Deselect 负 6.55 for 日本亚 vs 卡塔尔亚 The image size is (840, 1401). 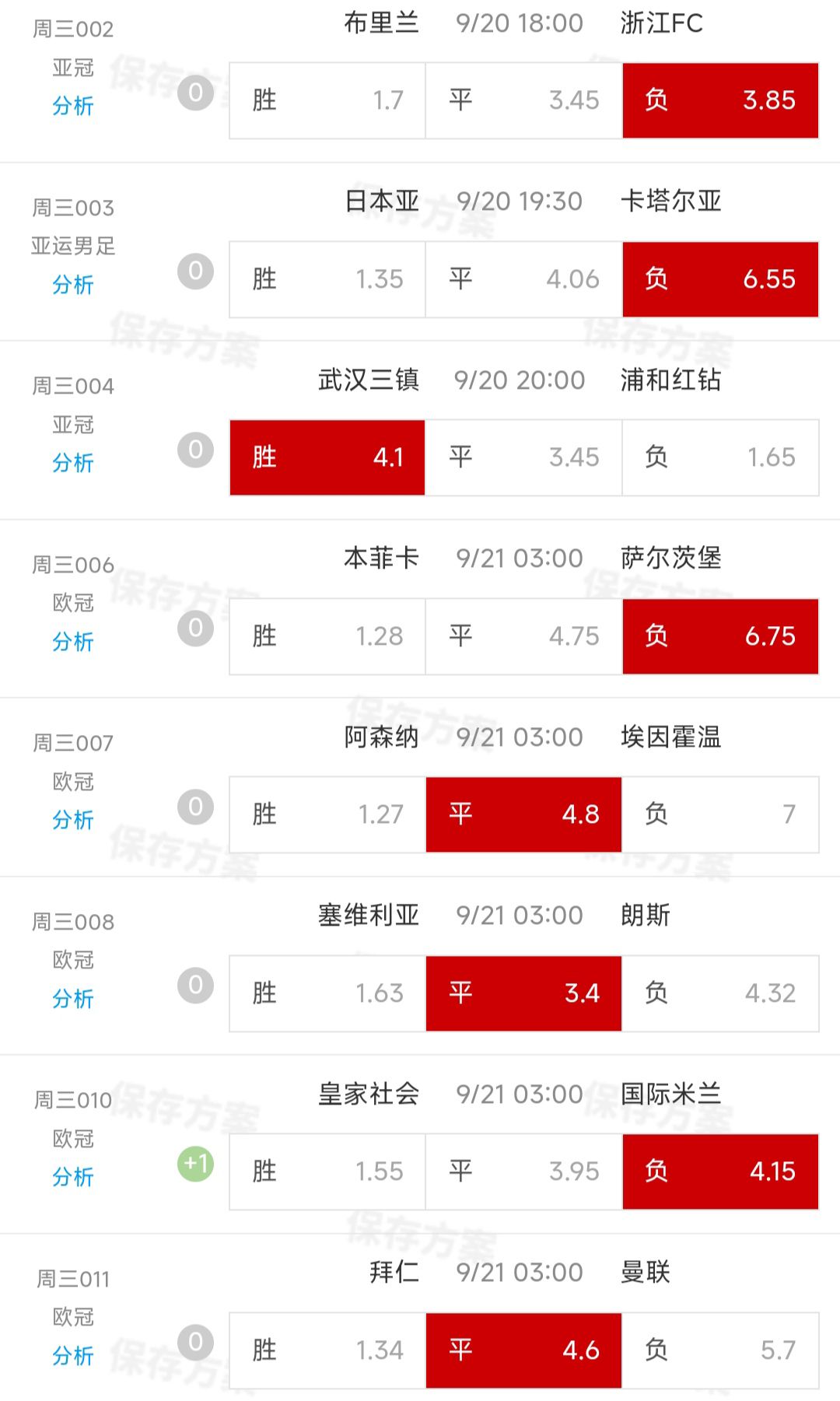tap(719, 279)
